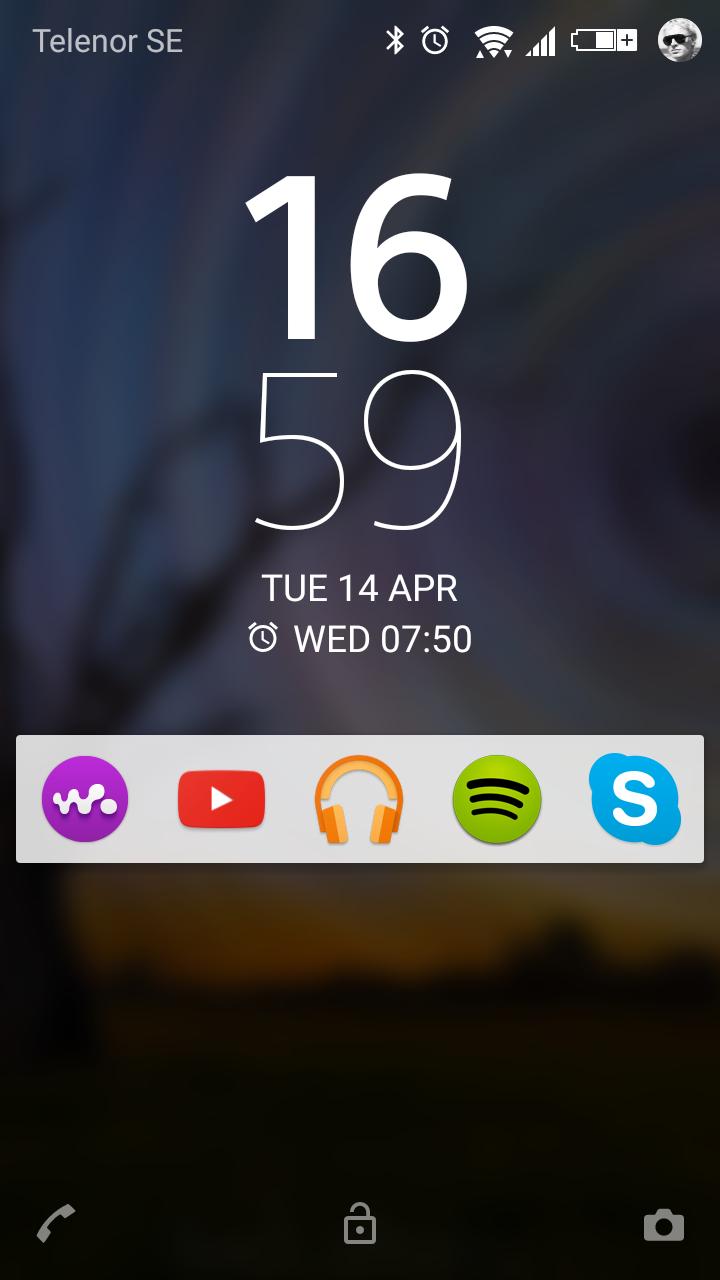Viewport: 720px width, 1280px height.
Task: Open the YouTube app shortcut
Action: coord(221,799)
